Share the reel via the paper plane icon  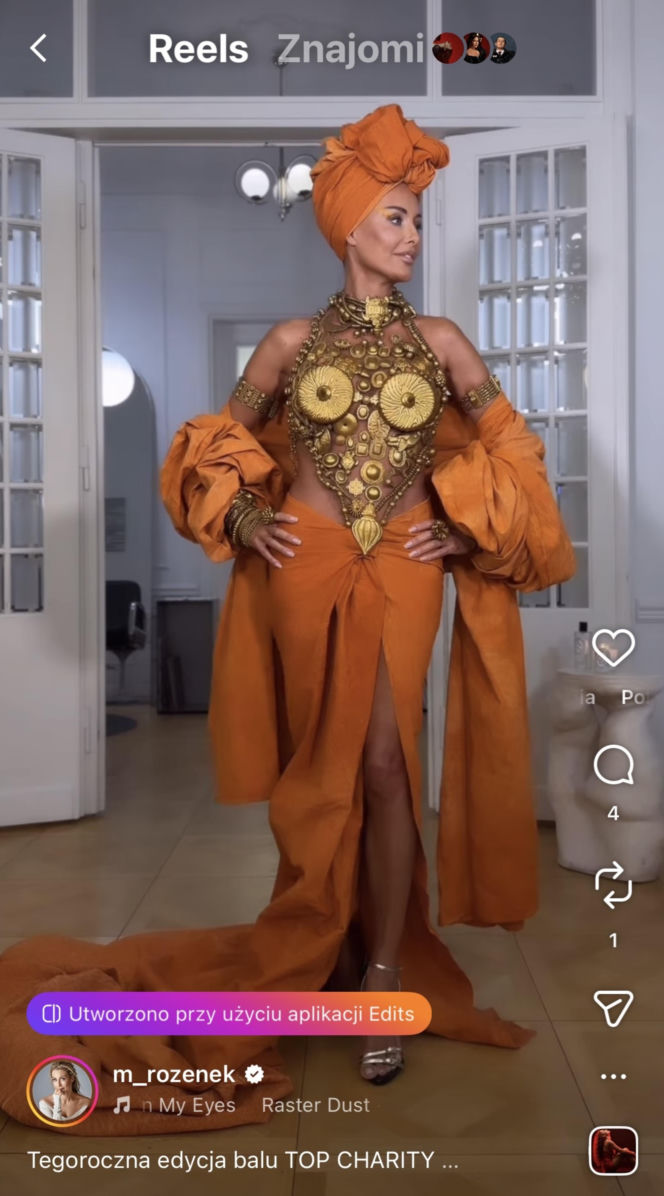pos(614,1008)
